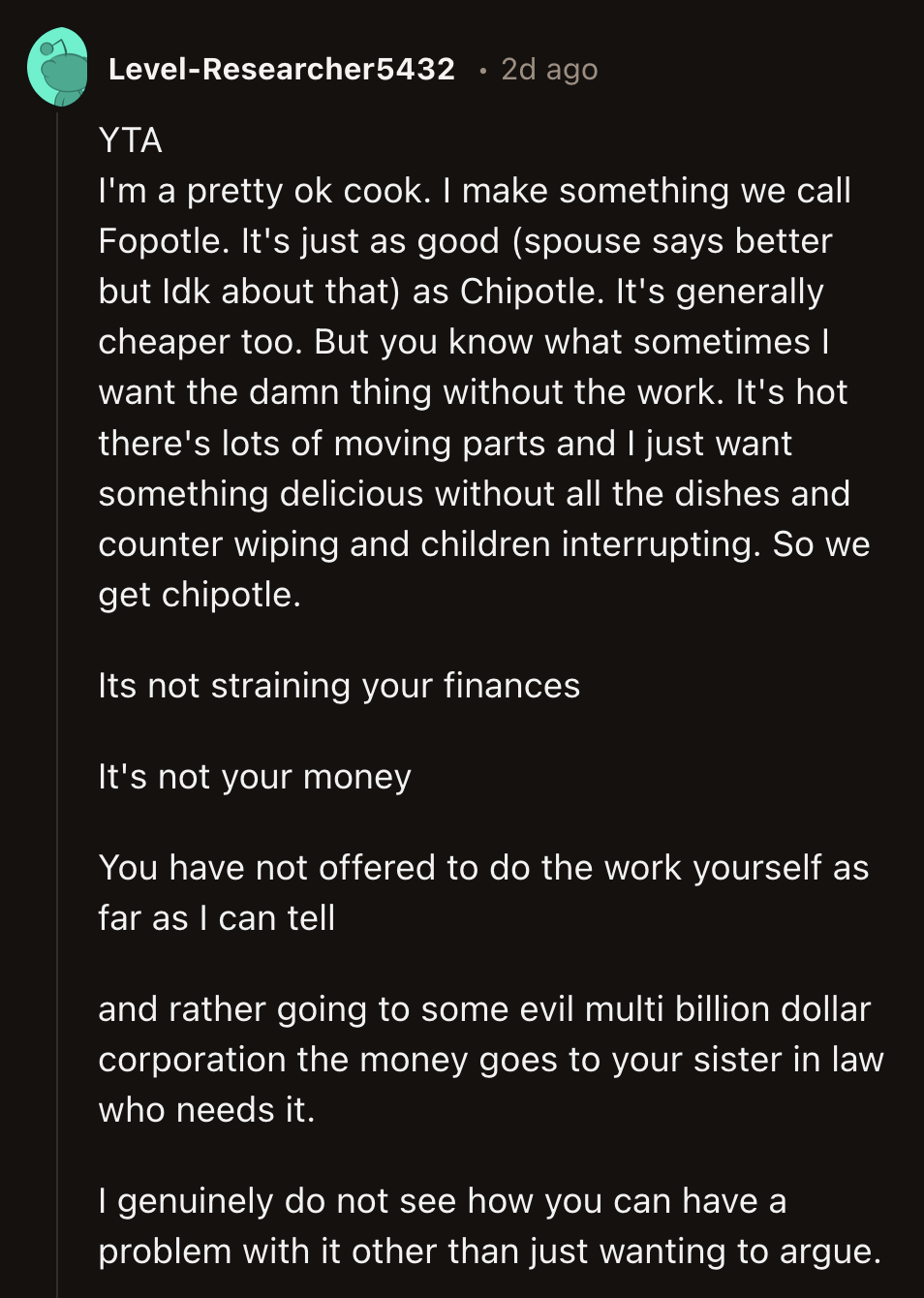Click the dot separator after the username

(x=481, y=71)
